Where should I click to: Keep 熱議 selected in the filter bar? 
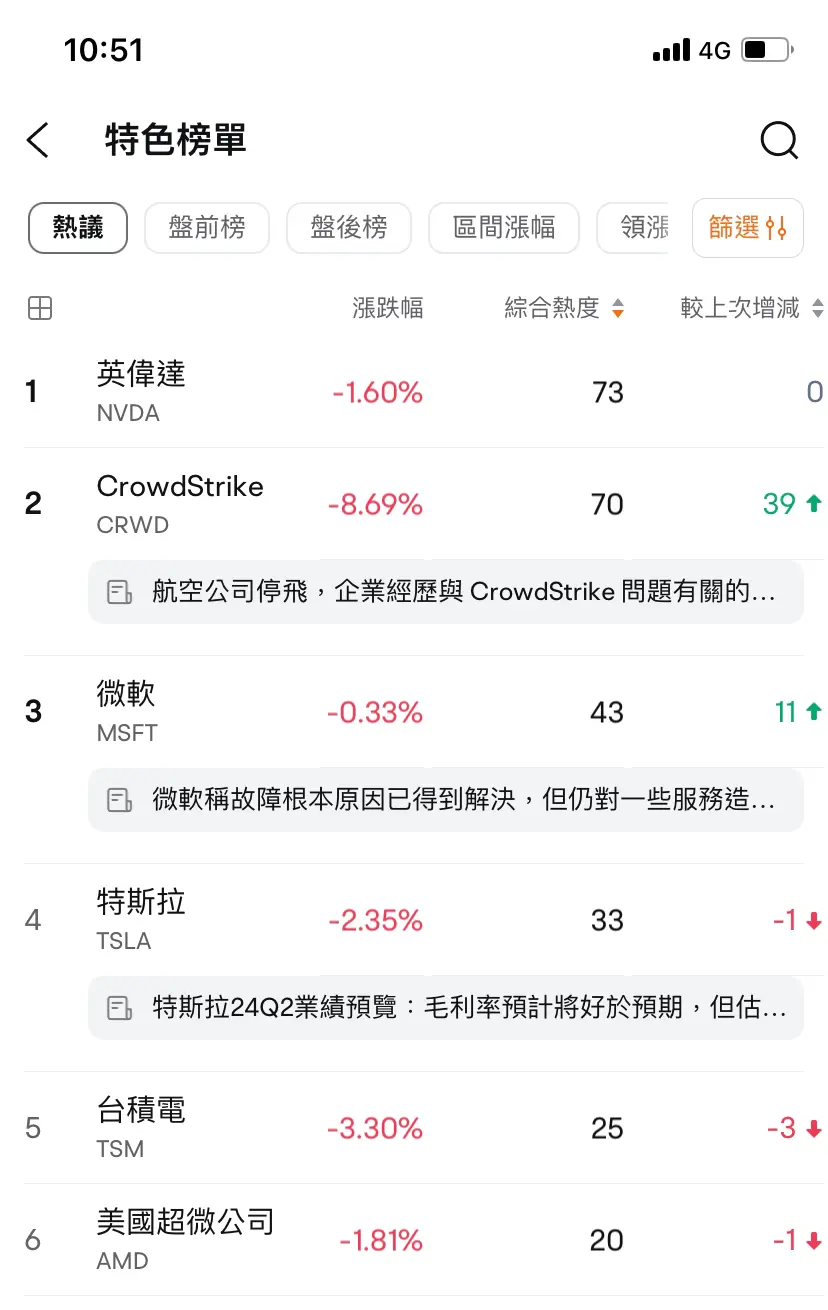[x=78, y=228]
